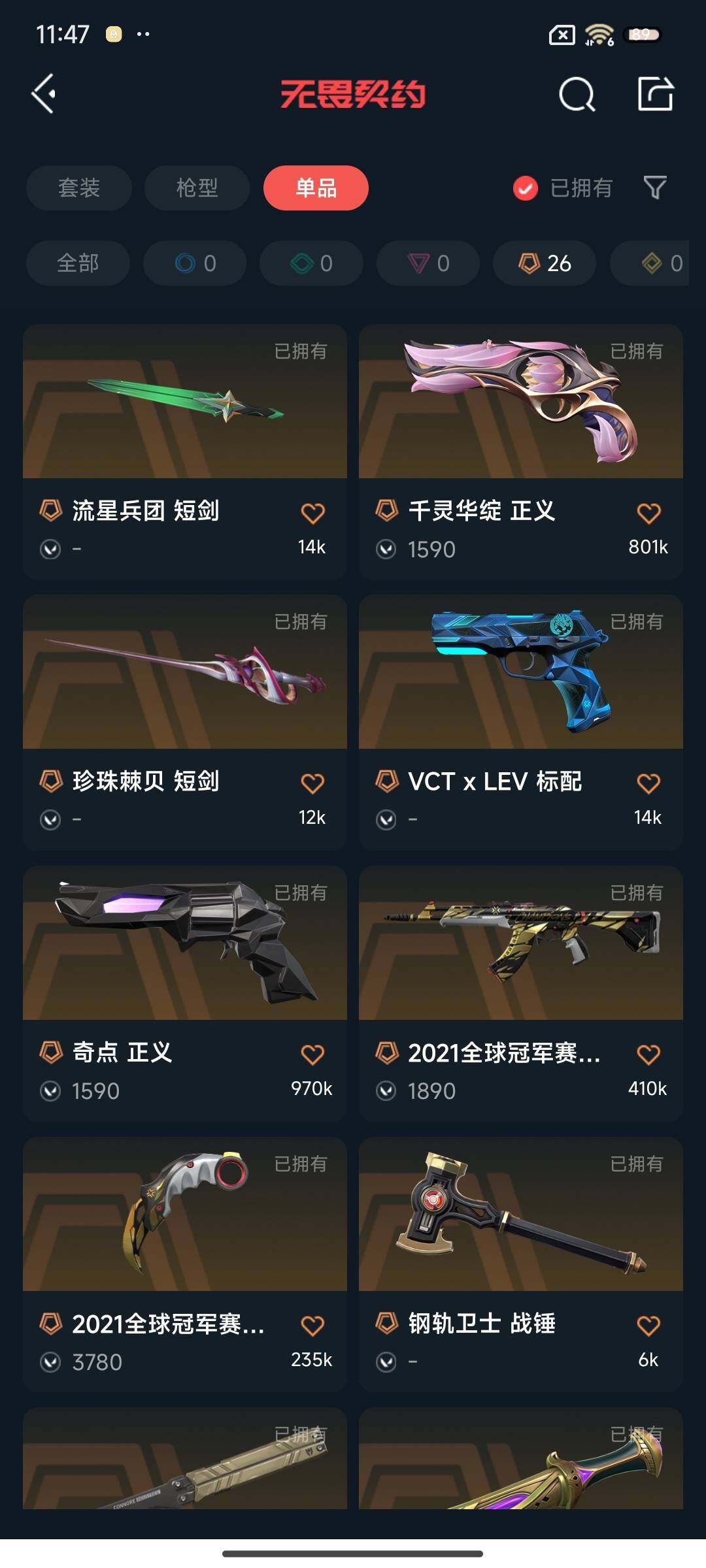Like the 千灵华绽 正义 skin
This screenshot has width=706, height=1568.
tap(648, 514)
